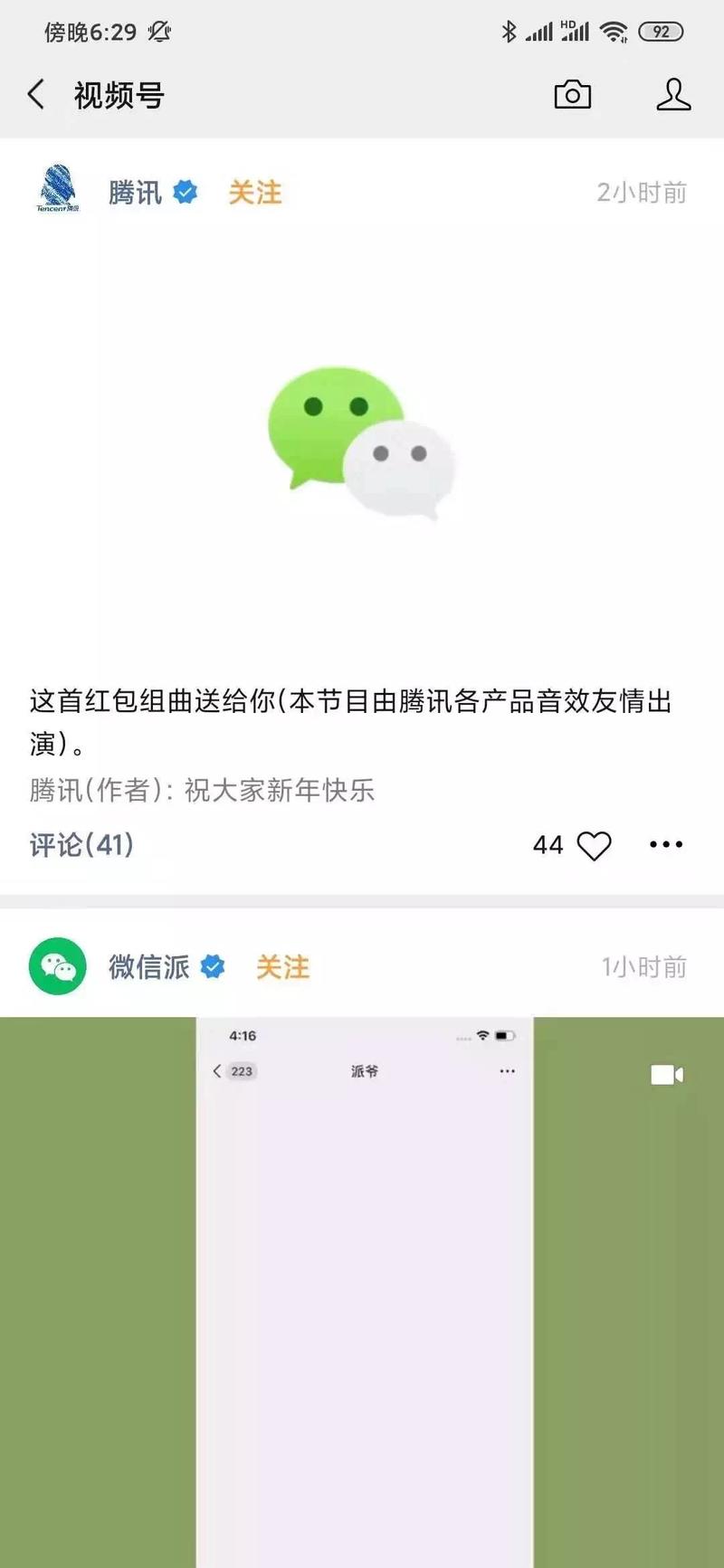Screen dimensions: 724x1568
Task: Open the comments with 评论(41)
Action: click(x=81, y=844)
